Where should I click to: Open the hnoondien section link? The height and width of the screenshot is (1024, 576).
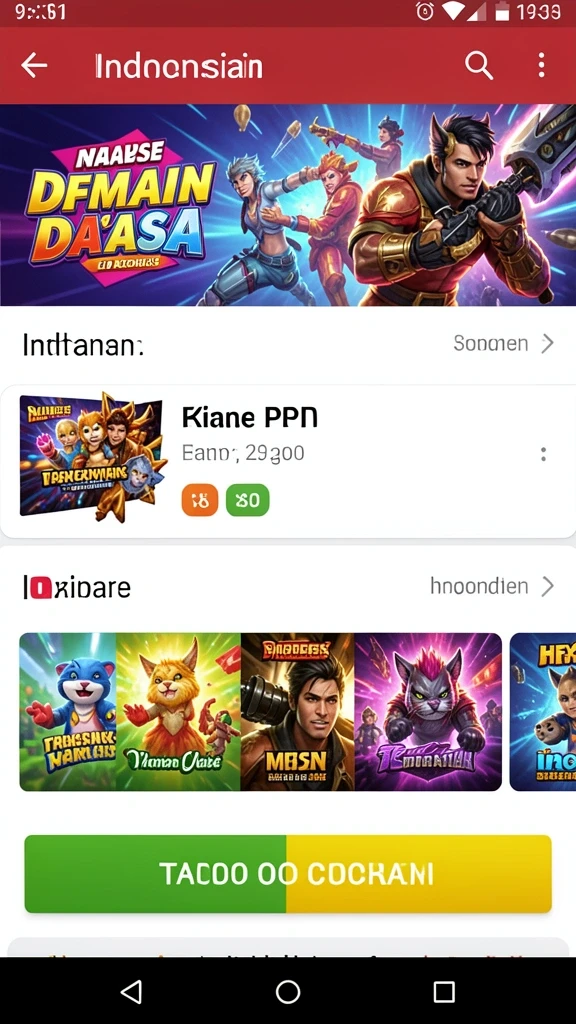click(x=492, y=586)
